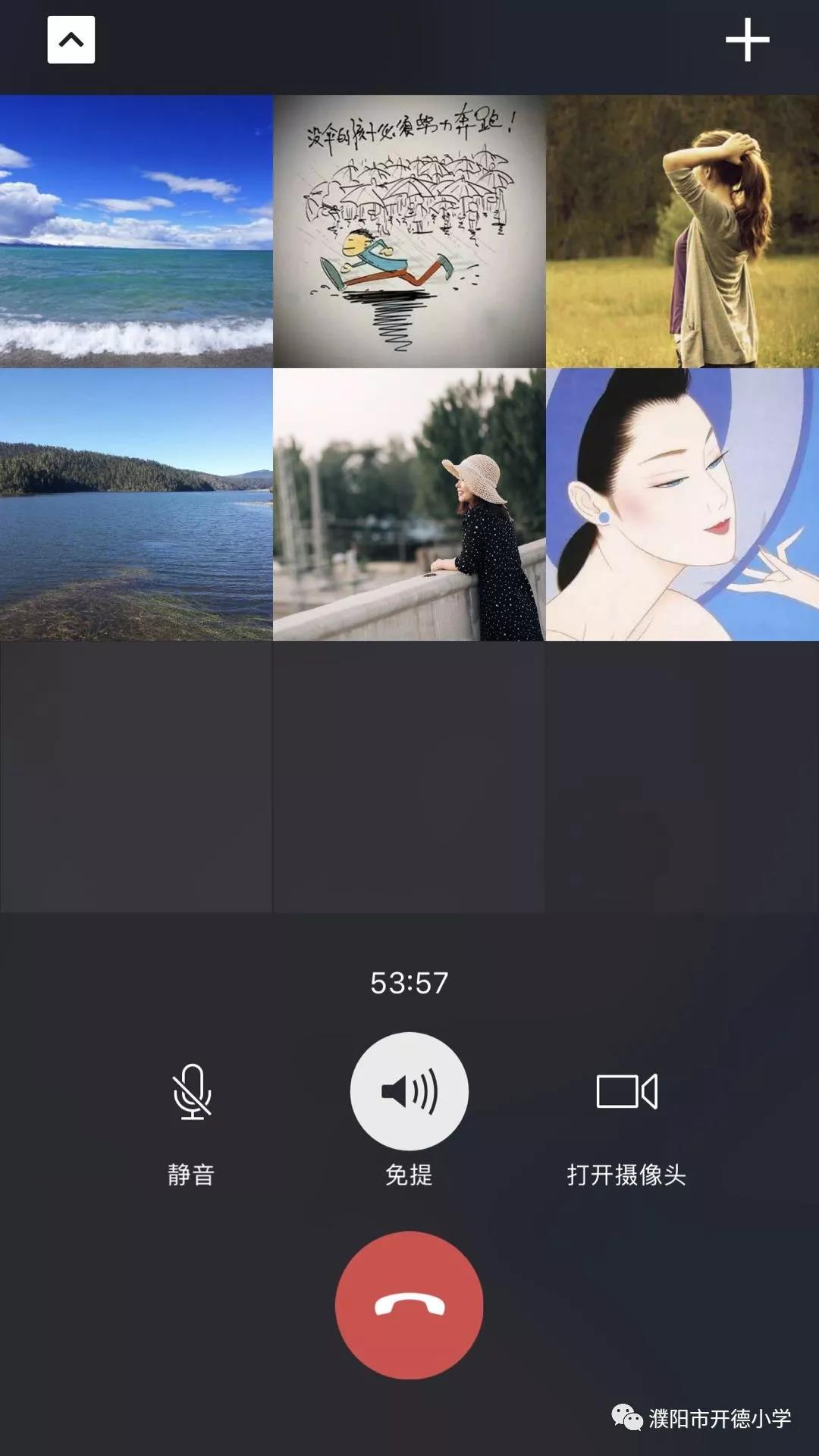Turn on the camera (打开摄像头)
819x1456 pixels.
pos(626,1092)
